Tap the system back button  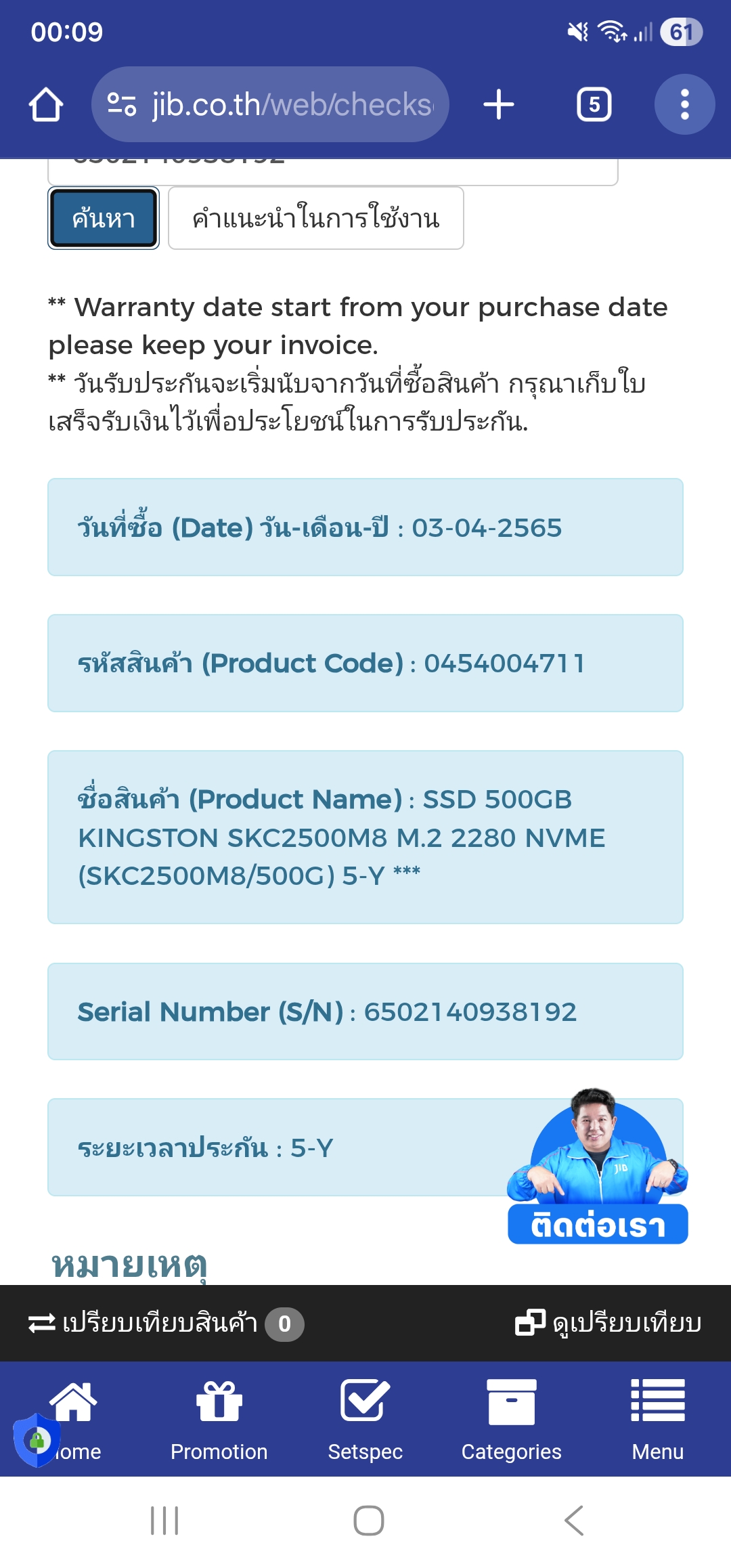573,1521
